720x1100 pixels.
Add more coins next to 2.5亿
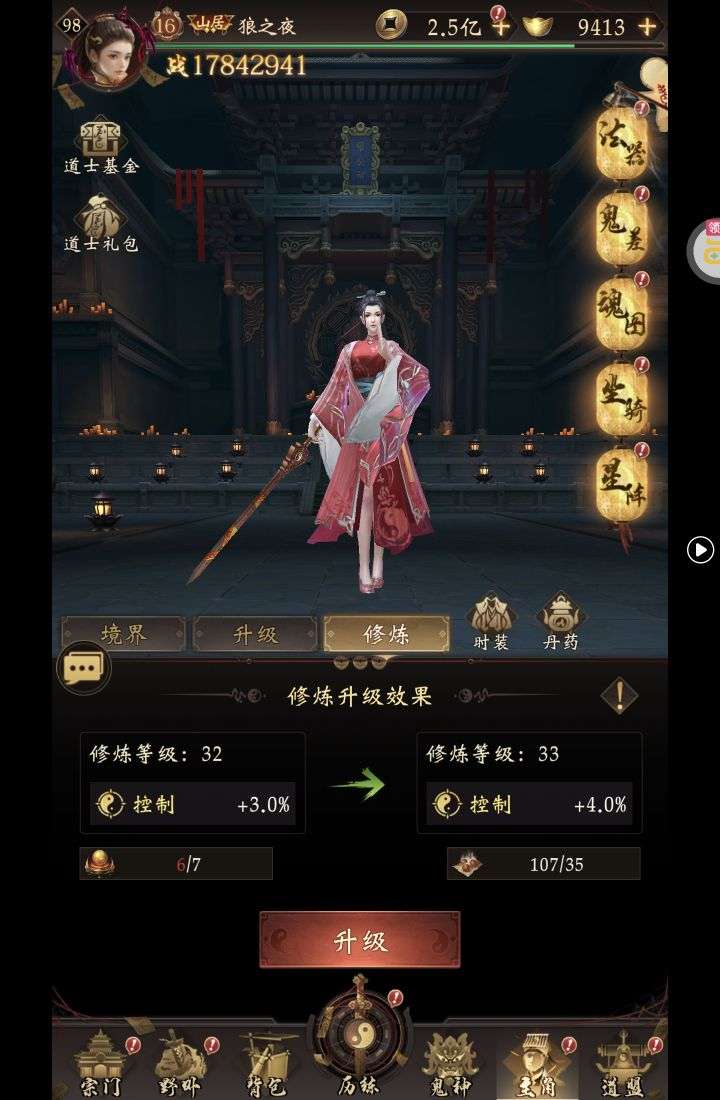click(500, 27)
